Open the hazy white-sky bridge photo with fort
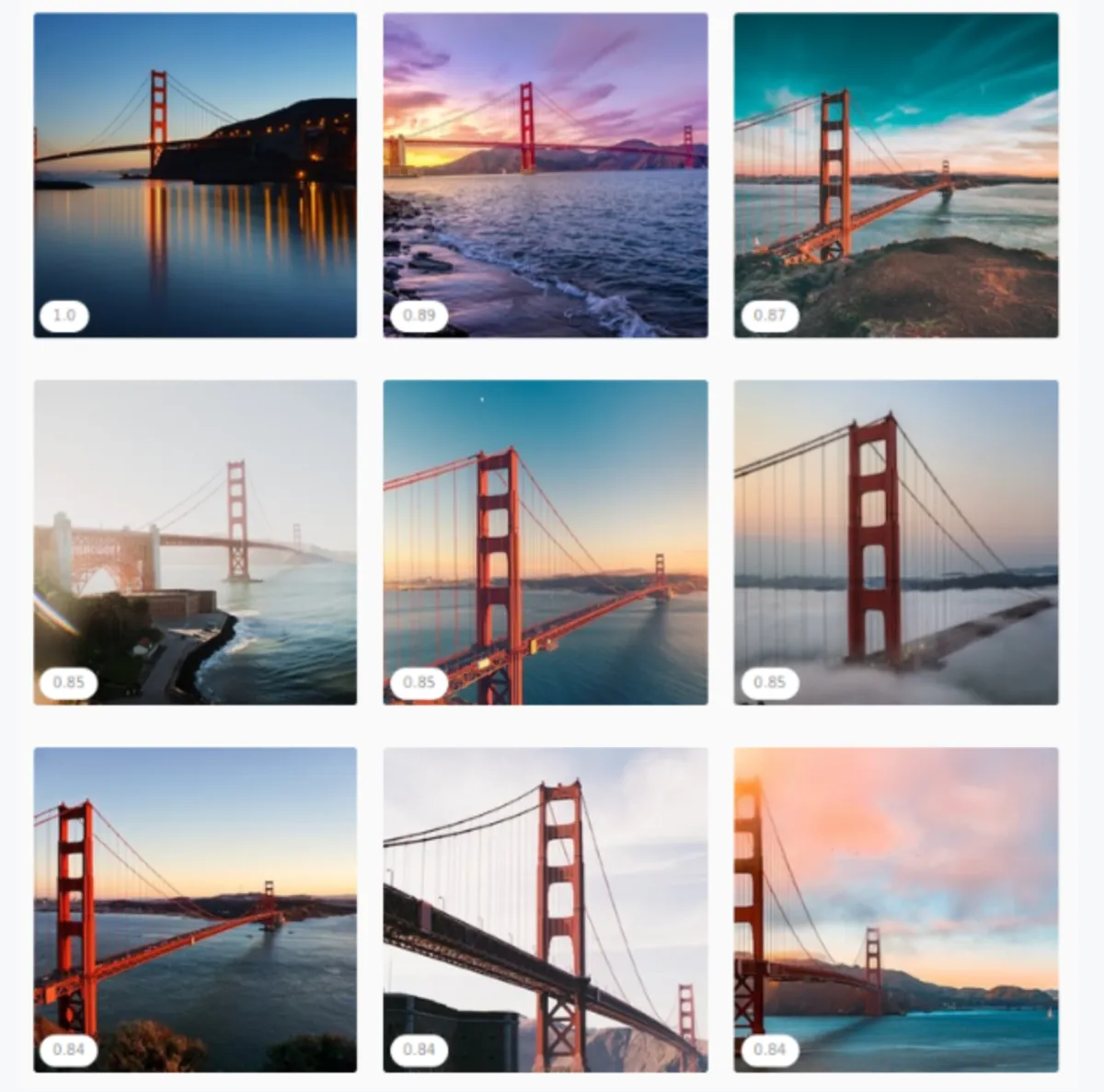Viewport: 1104px width, 1092px height. 195,542
